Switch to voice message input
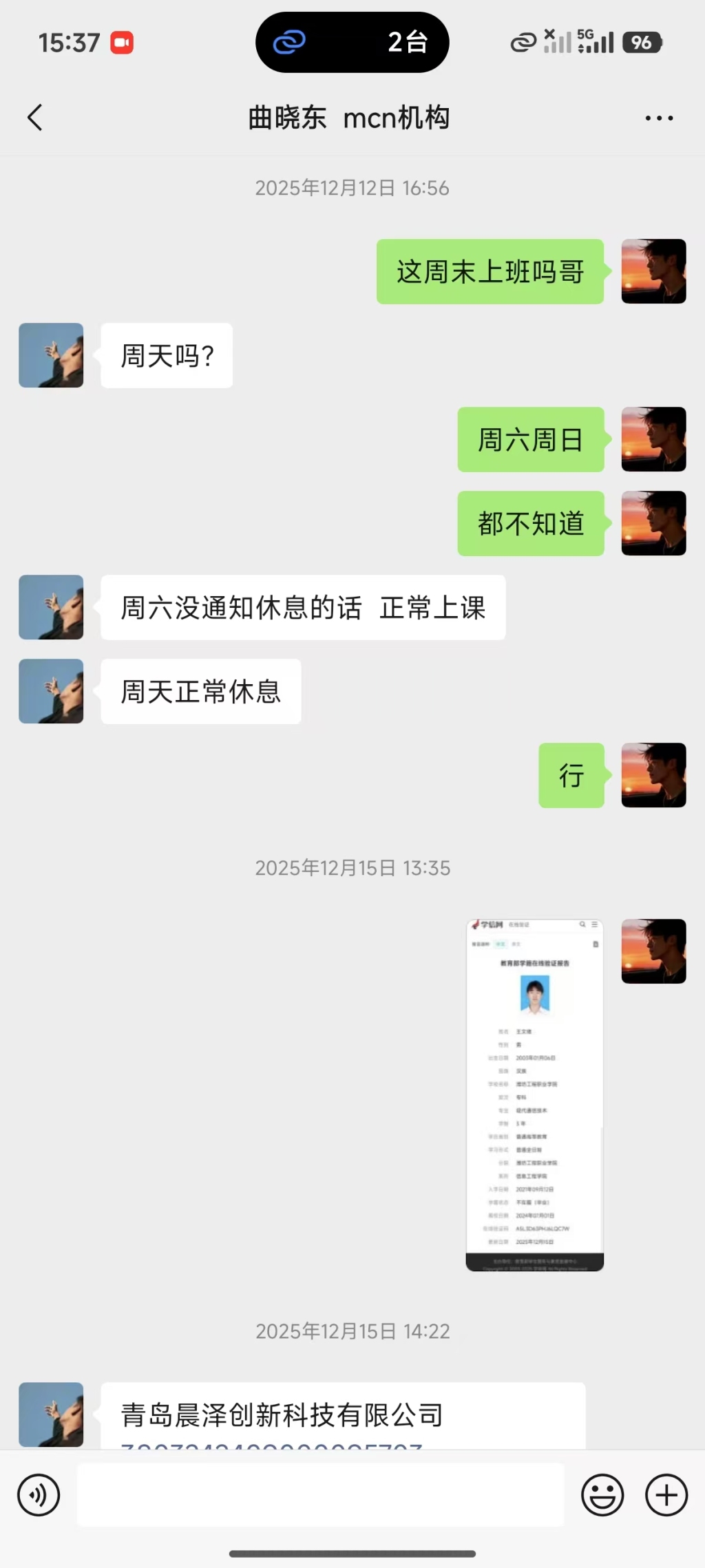Viewport: 705px width, 1568px height. coord(39,1495)
